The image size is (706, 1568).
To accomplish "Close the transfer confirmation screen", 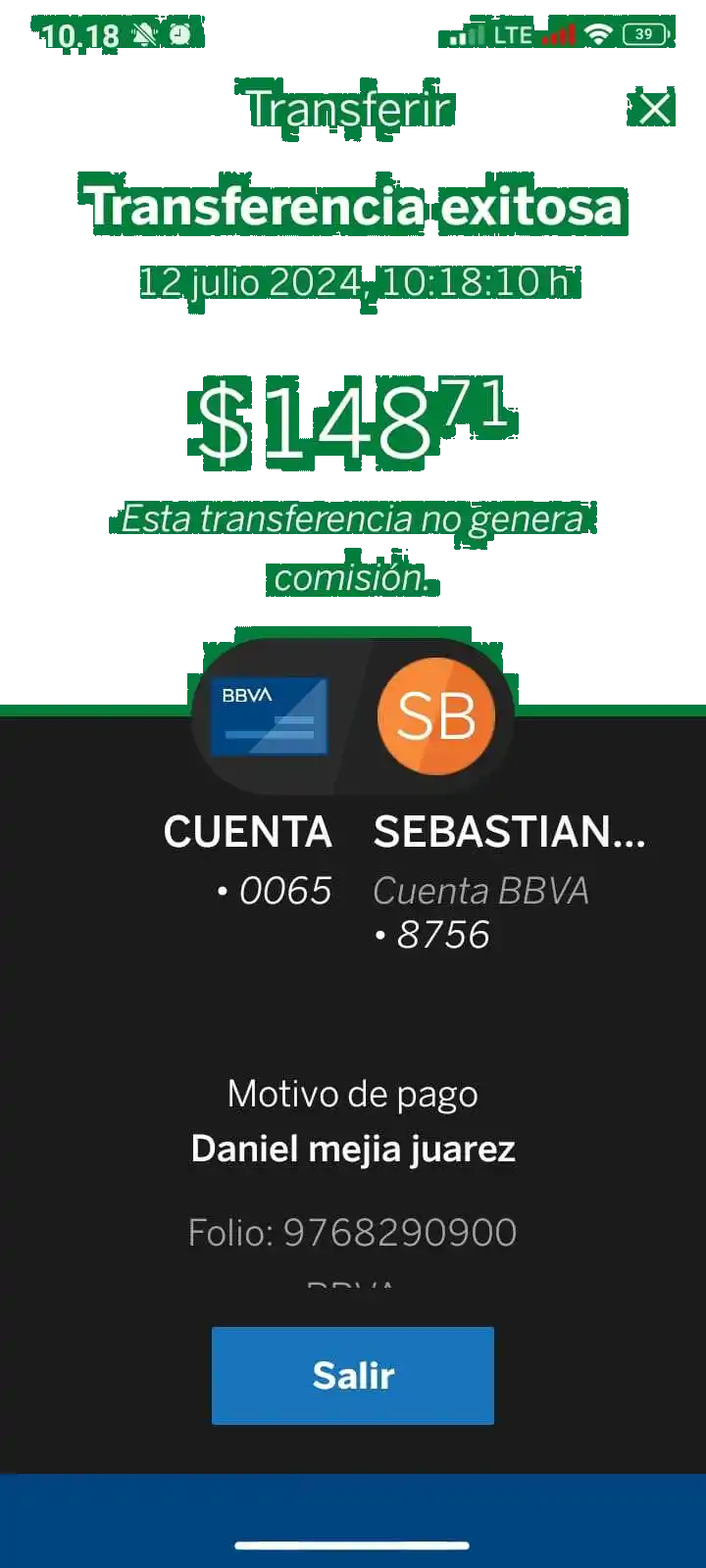I will coord(654,109).
